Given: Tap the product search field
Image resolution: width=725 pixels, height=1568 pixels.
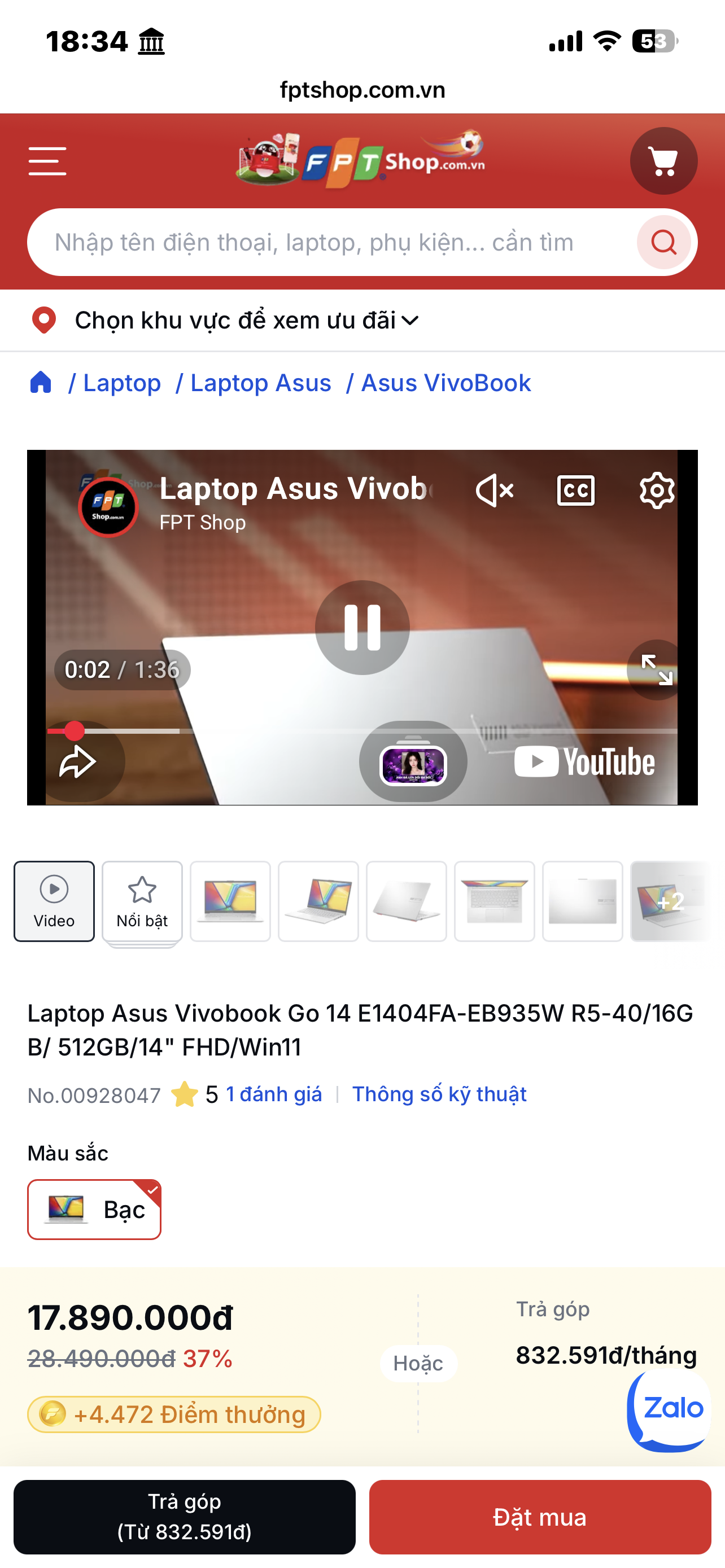Looking at the screenshot, I should 332,242.
